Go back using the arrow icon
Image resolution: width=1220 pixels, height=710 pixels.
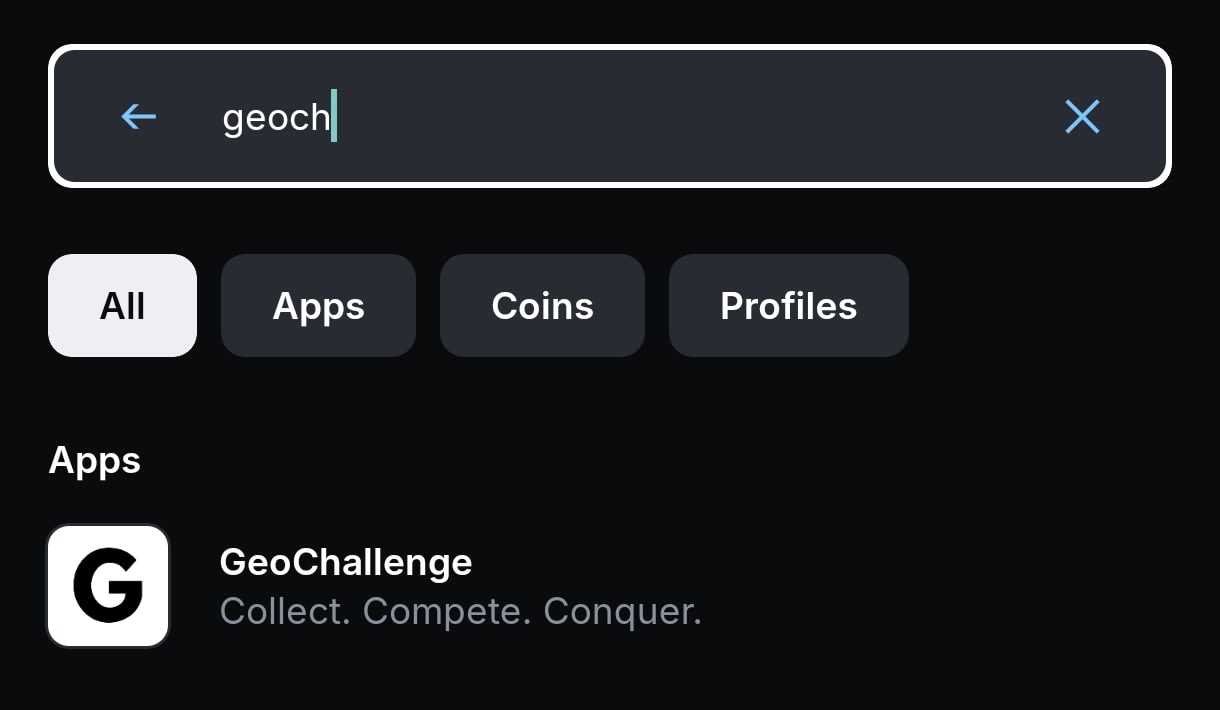[139, 117]
